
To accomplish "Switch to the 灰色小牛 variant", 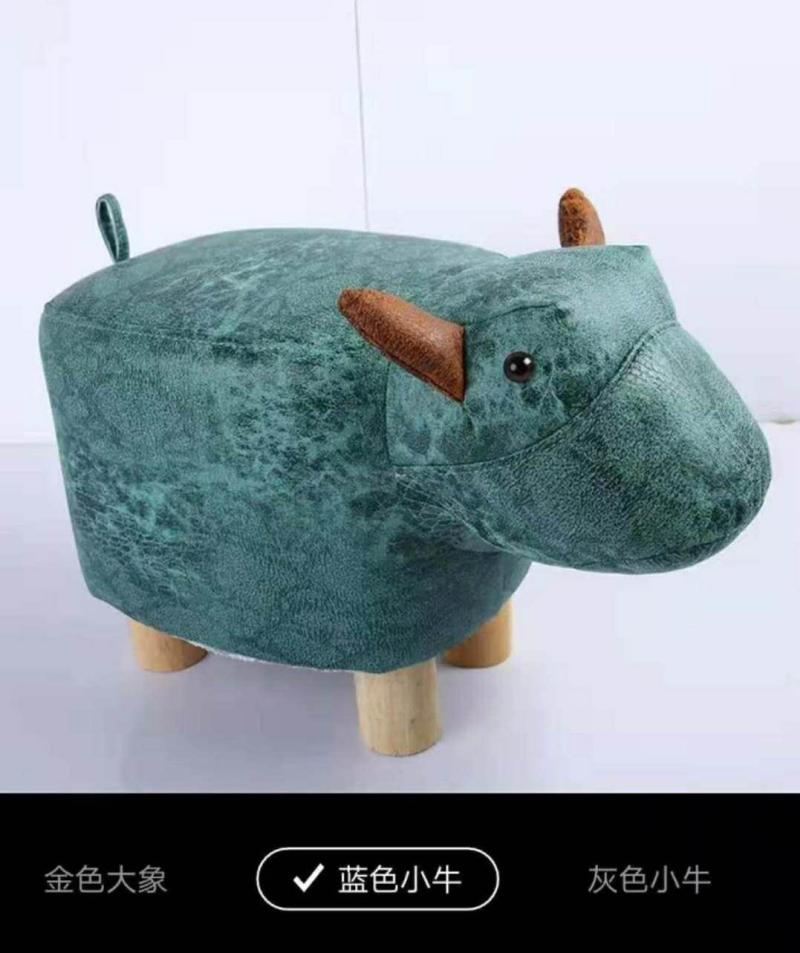I will [649, 880].
